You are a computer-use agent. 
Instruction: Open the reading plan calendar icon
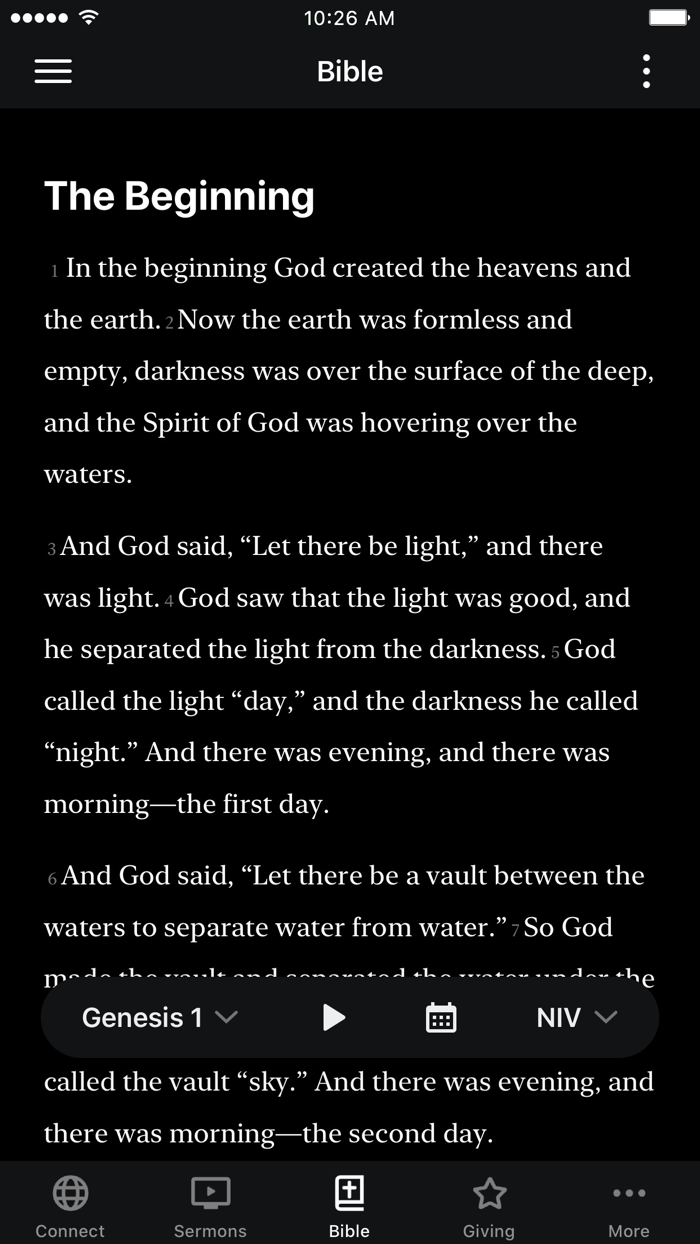coord(441,1018)
